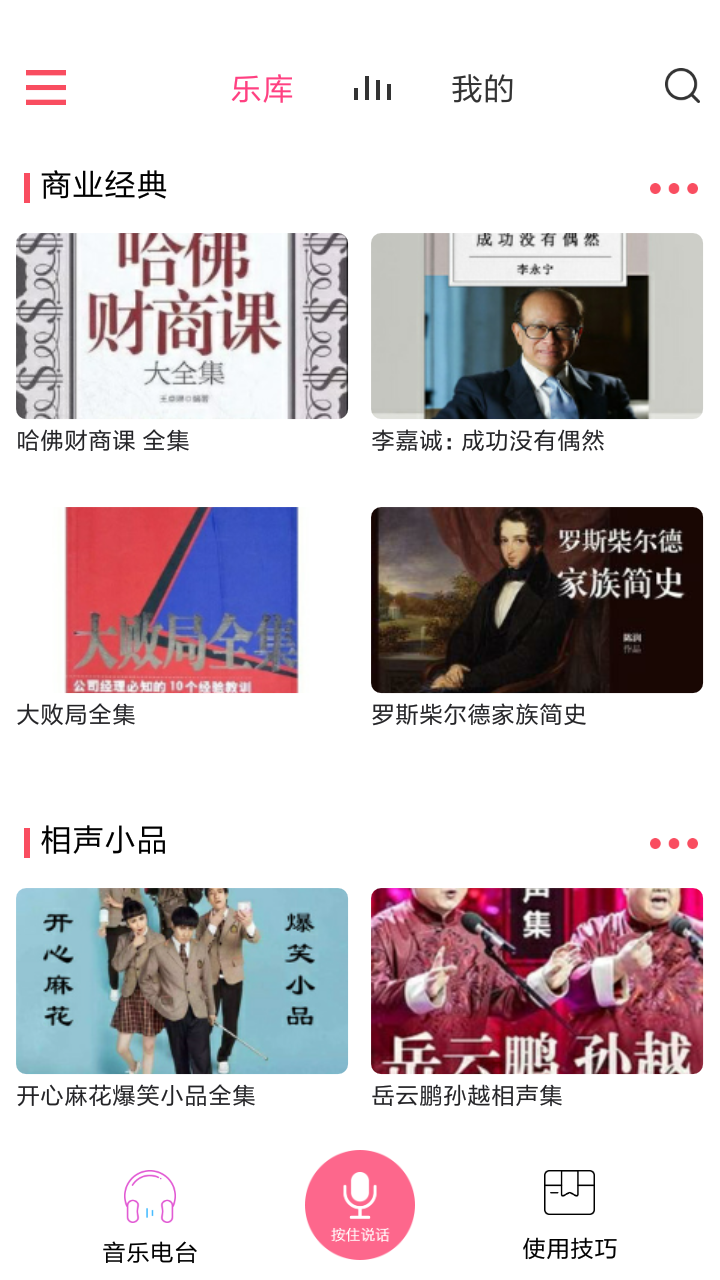Open 哈佛财商课 全集
Screen dimensions: 720x1280
coord(181,325)
